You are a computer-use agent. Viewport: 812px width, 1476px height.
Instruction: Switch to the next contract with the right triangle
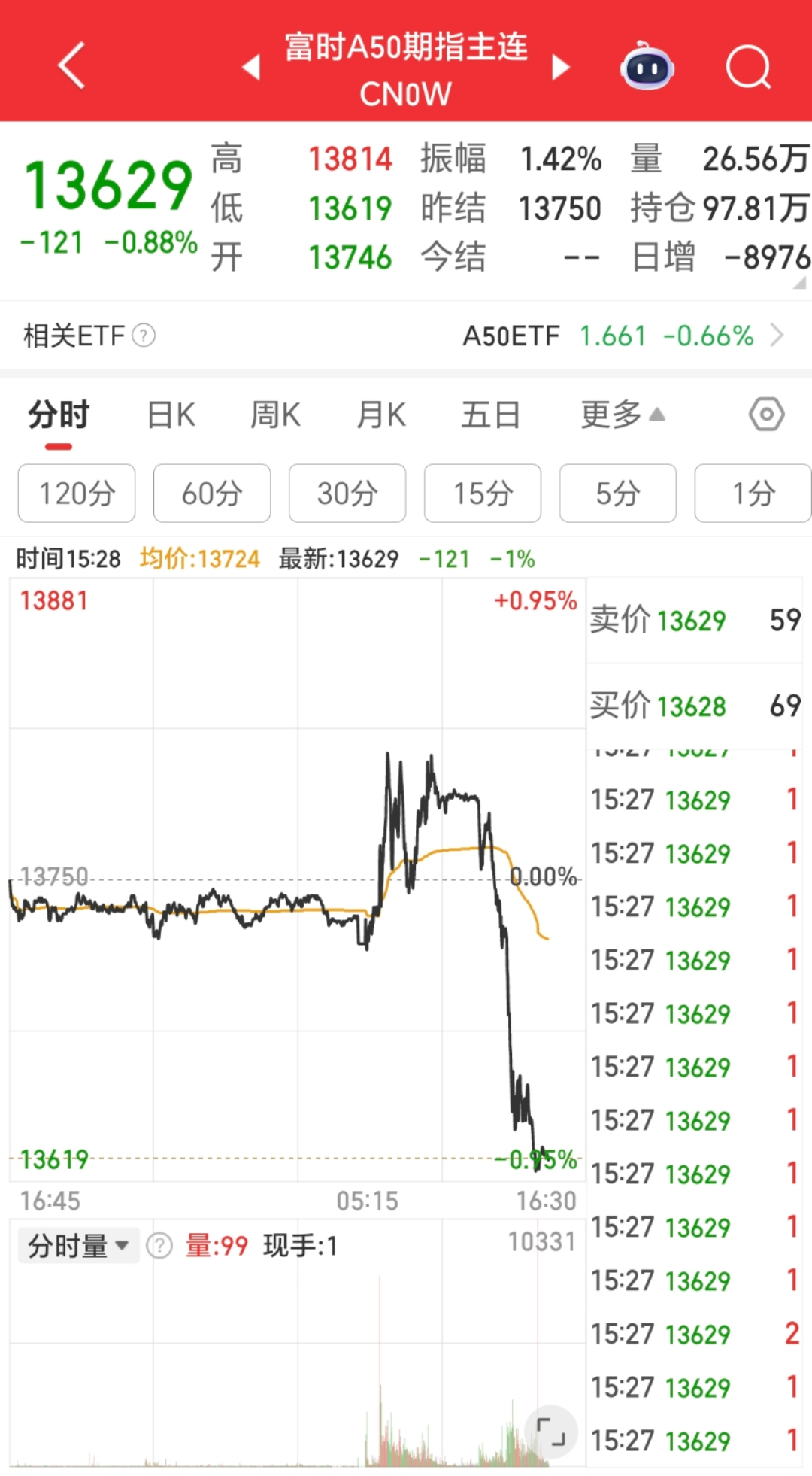point(560,67)
